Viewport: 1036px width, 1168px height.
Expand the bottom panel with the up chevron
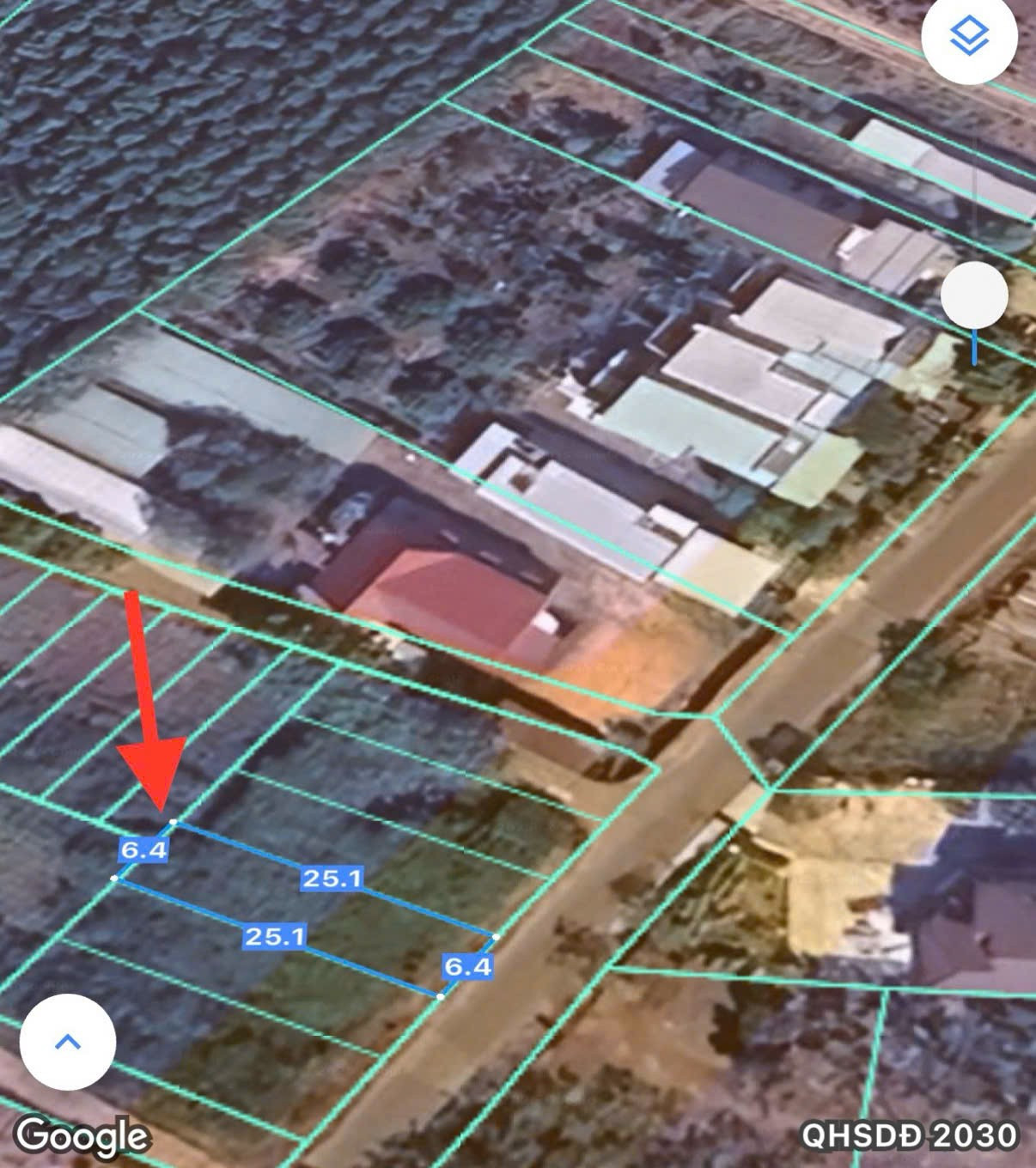(x=68, y=1042)
